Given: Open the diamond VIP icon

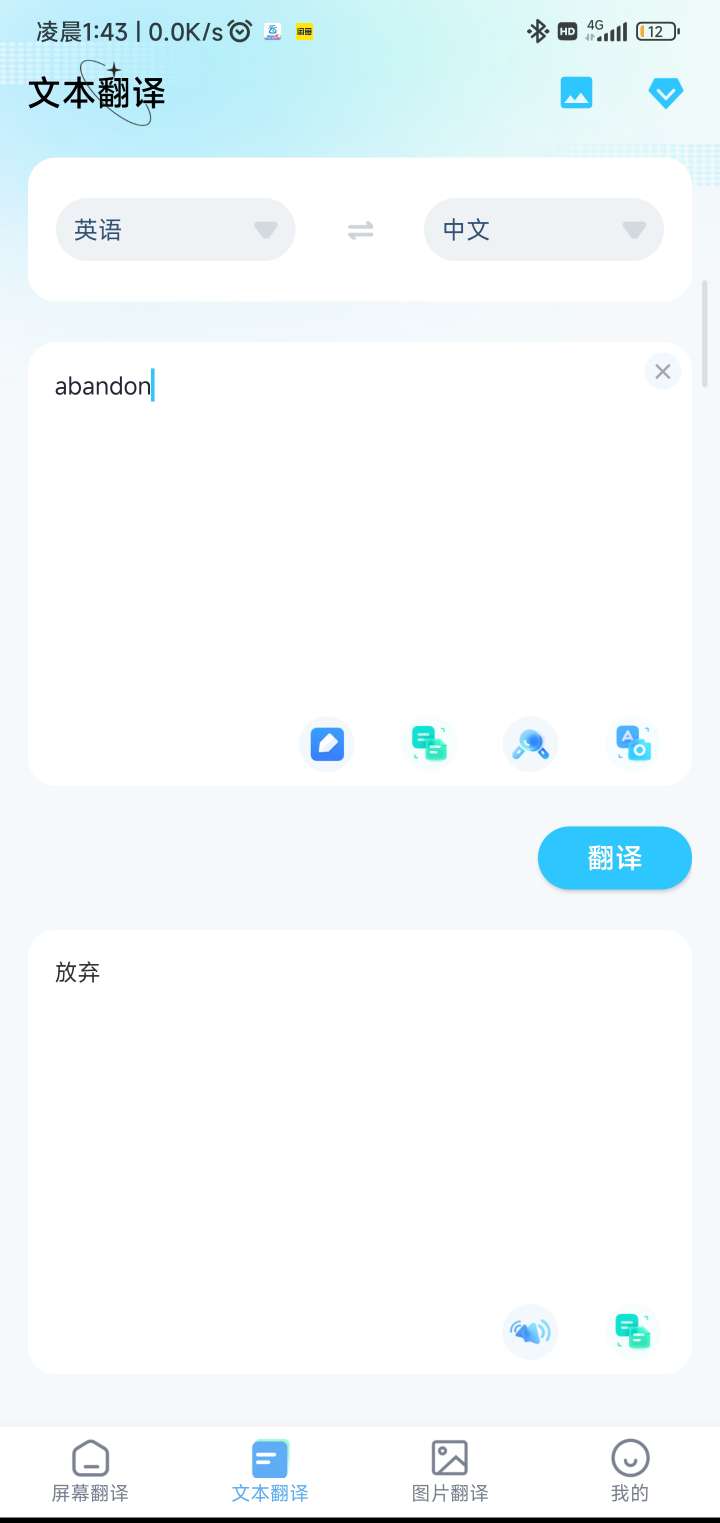Looking at the screenshot, I should pyautogui.click(x=665, y=93).
